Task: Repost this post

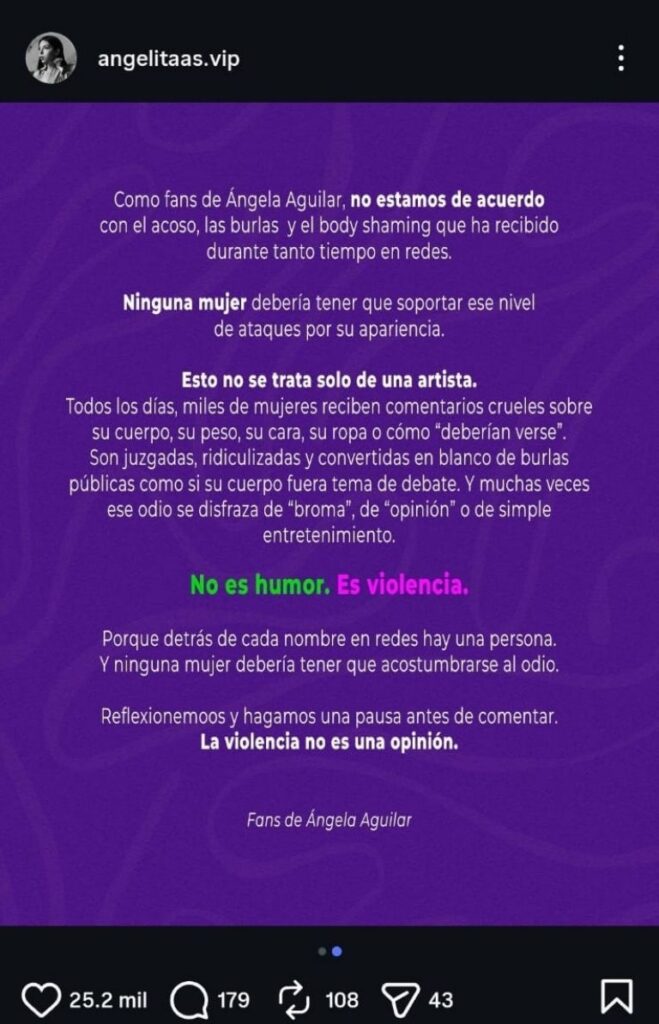Action: (x=295, y=998)
